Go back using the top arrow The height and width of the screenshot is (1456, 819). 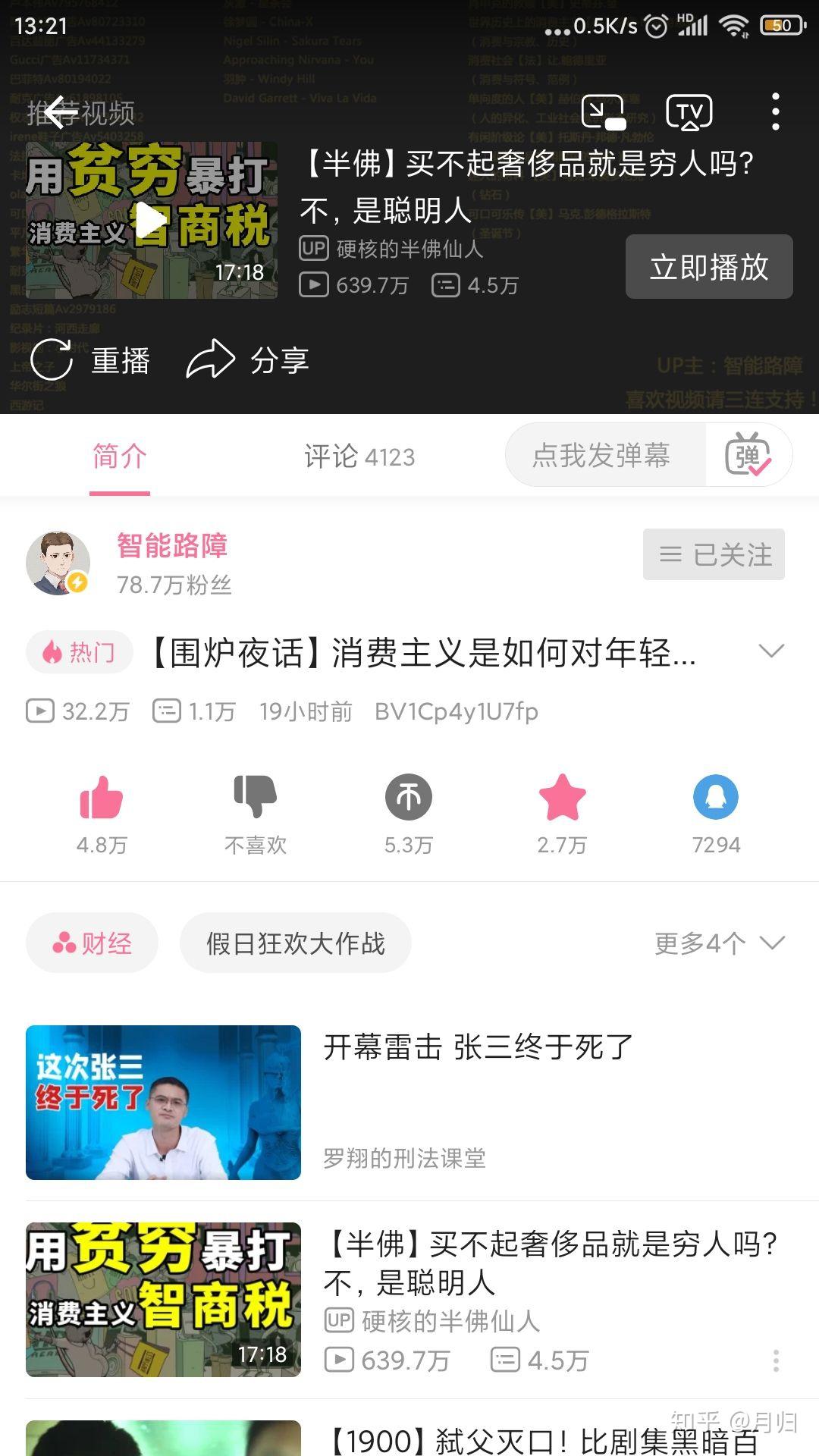pos(61,113)
